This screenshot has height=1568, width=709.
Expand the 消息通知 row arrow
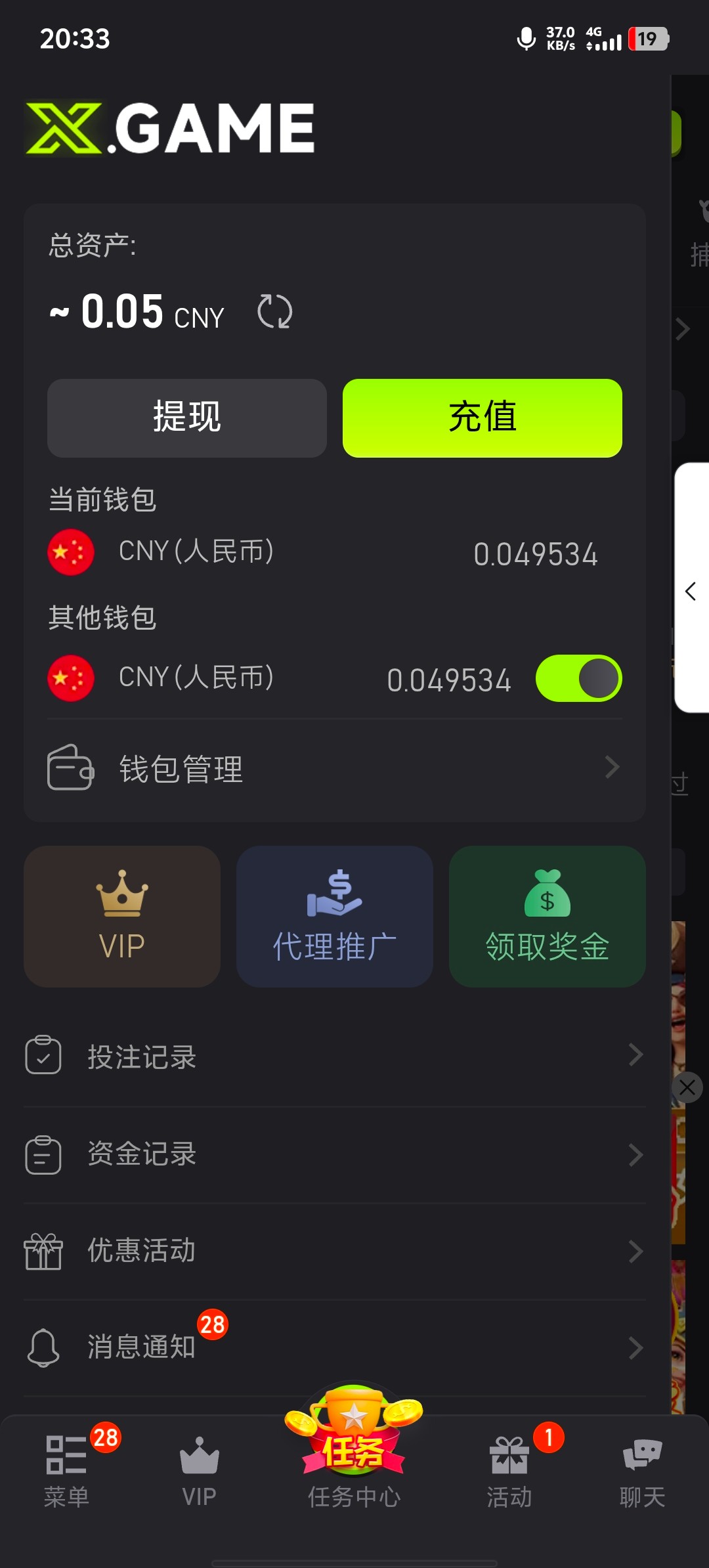(x=635, y=1348)
